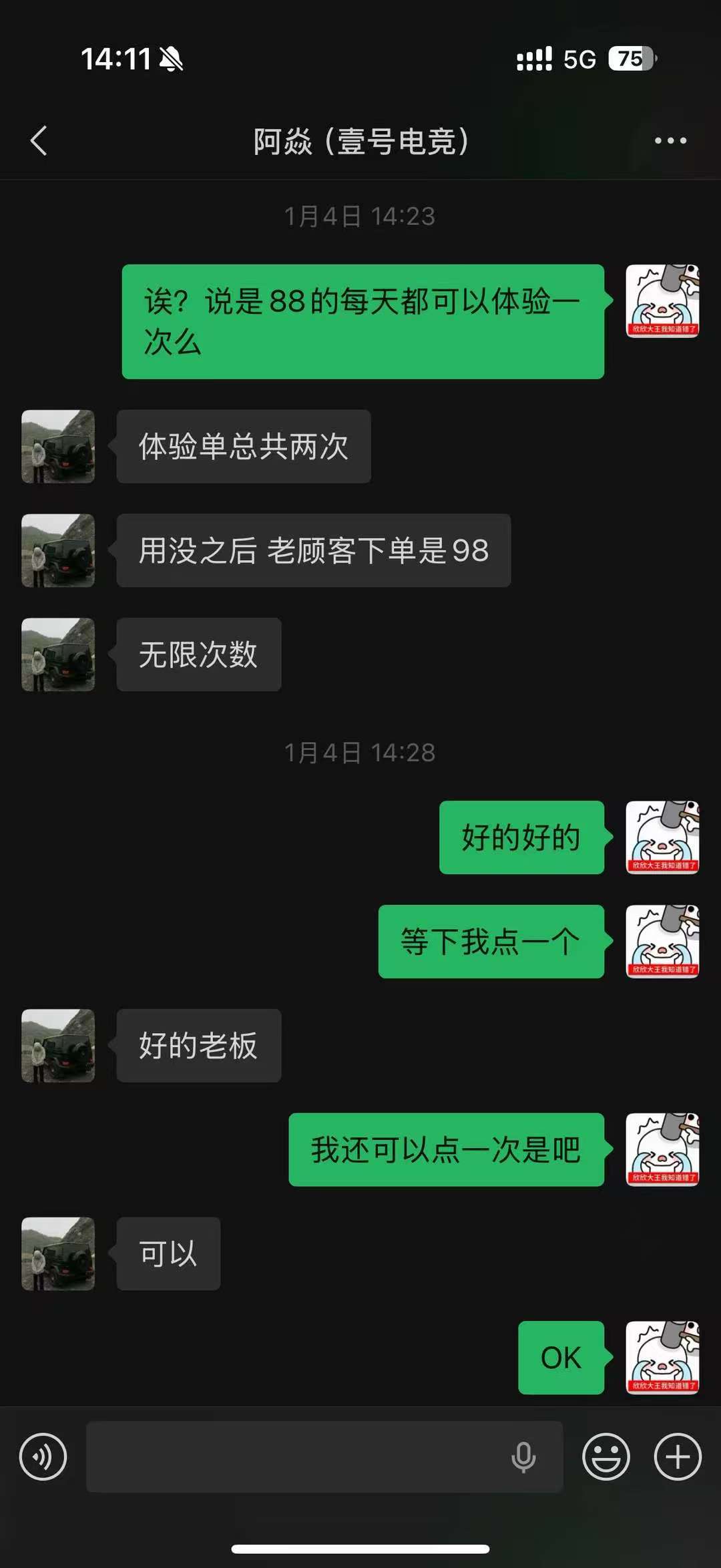Open the chat info overflow menu
Screen dimensions: 721x1568
click(x=670, y=141)
